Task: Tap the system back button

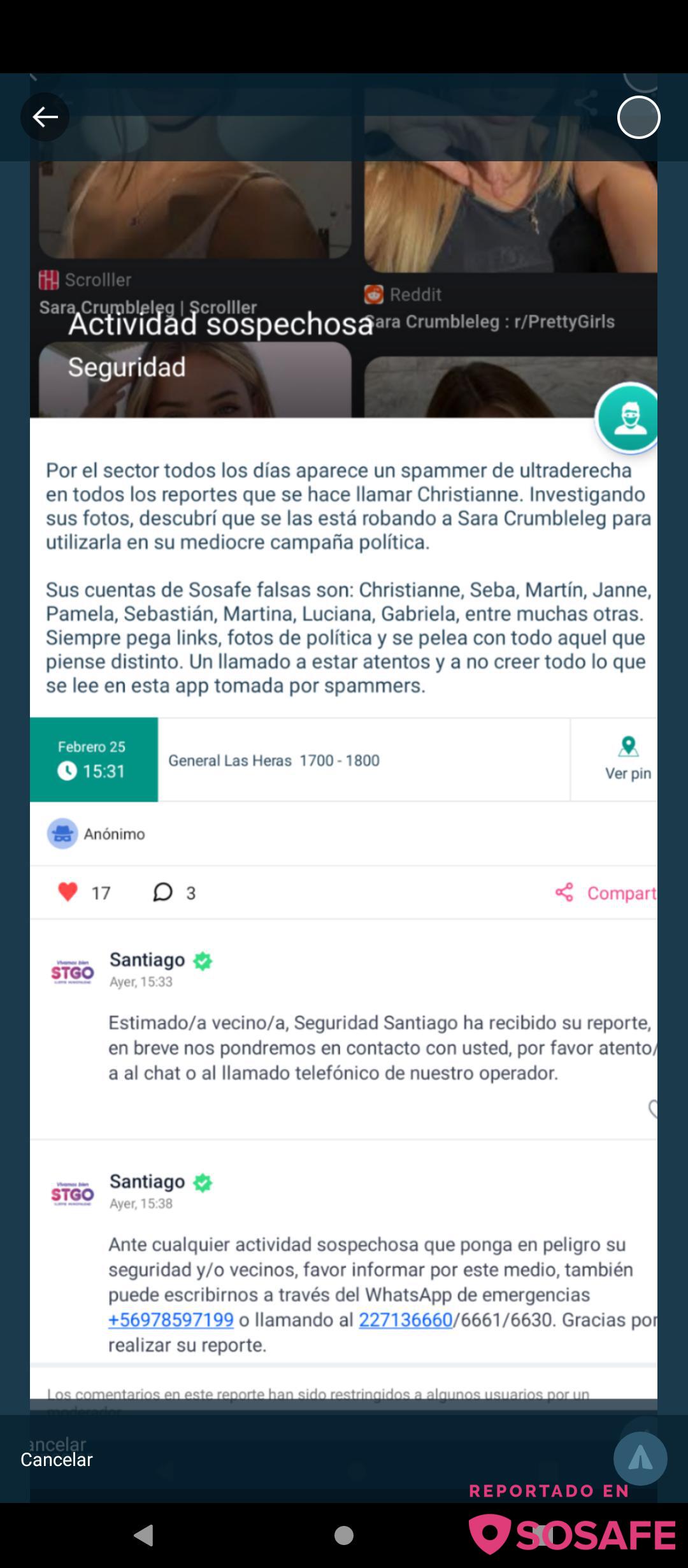Action: click(144, 1535)
